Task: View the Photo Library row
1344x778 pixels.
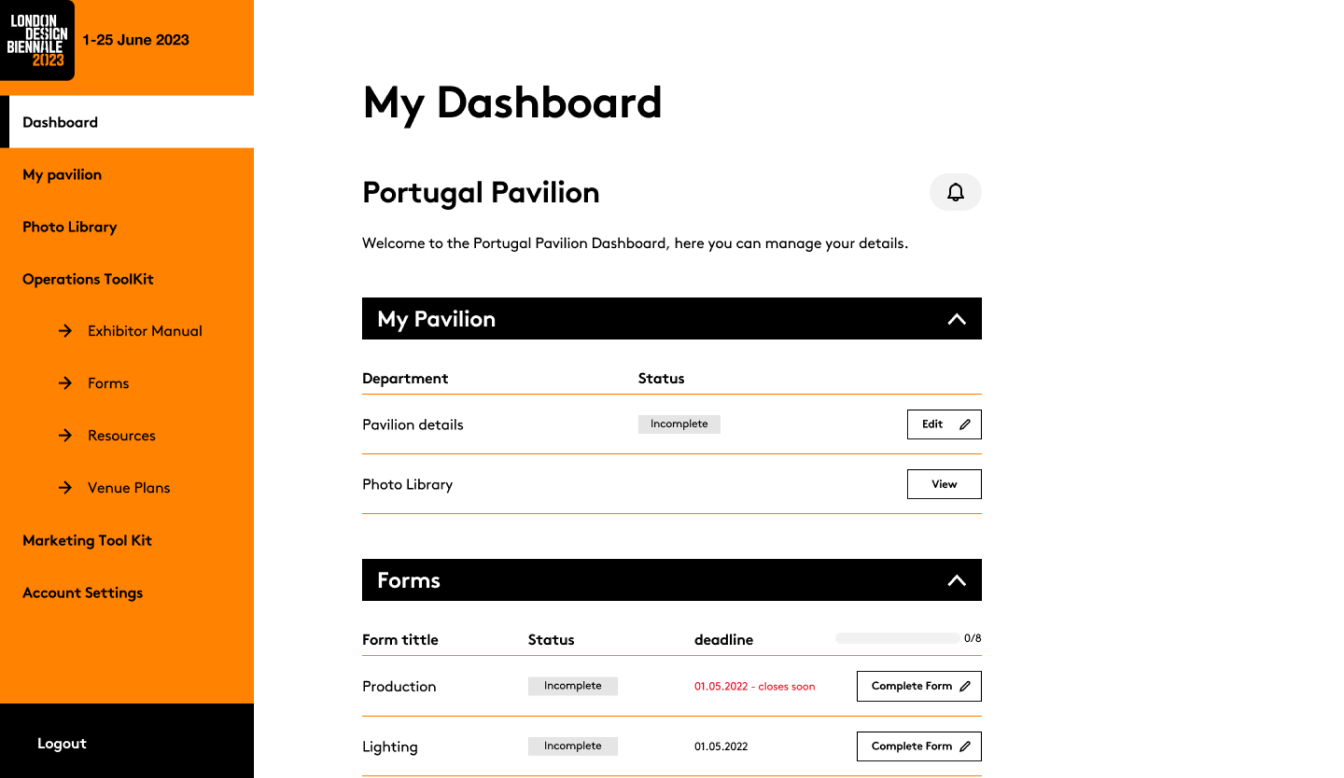Action: [943, 484]
